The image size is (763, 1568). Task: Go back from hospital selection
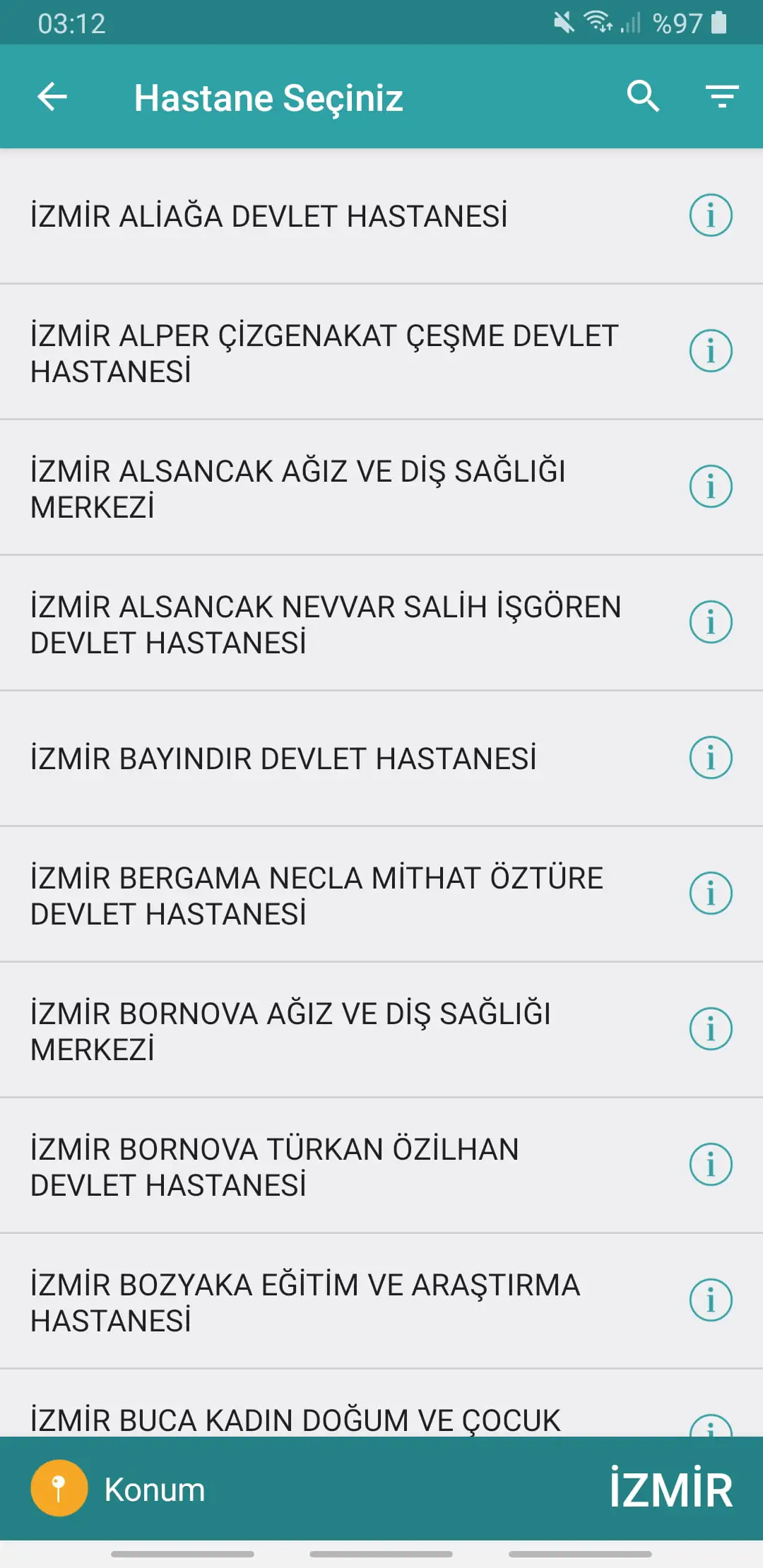(x=52, y=97)
